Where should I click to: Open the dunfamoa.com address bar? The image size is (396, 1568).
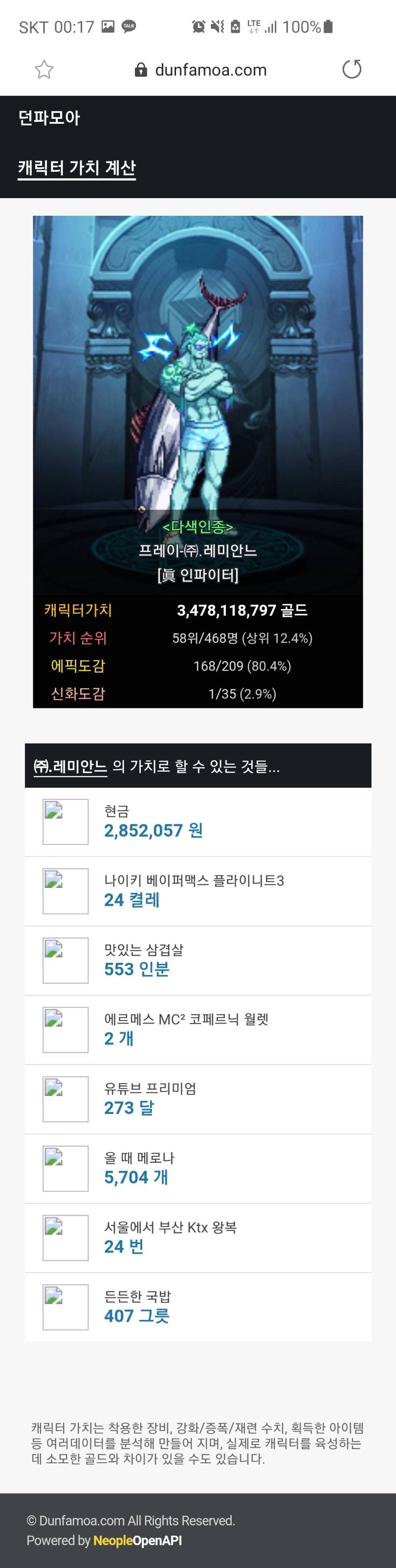[x=201, y=70]
